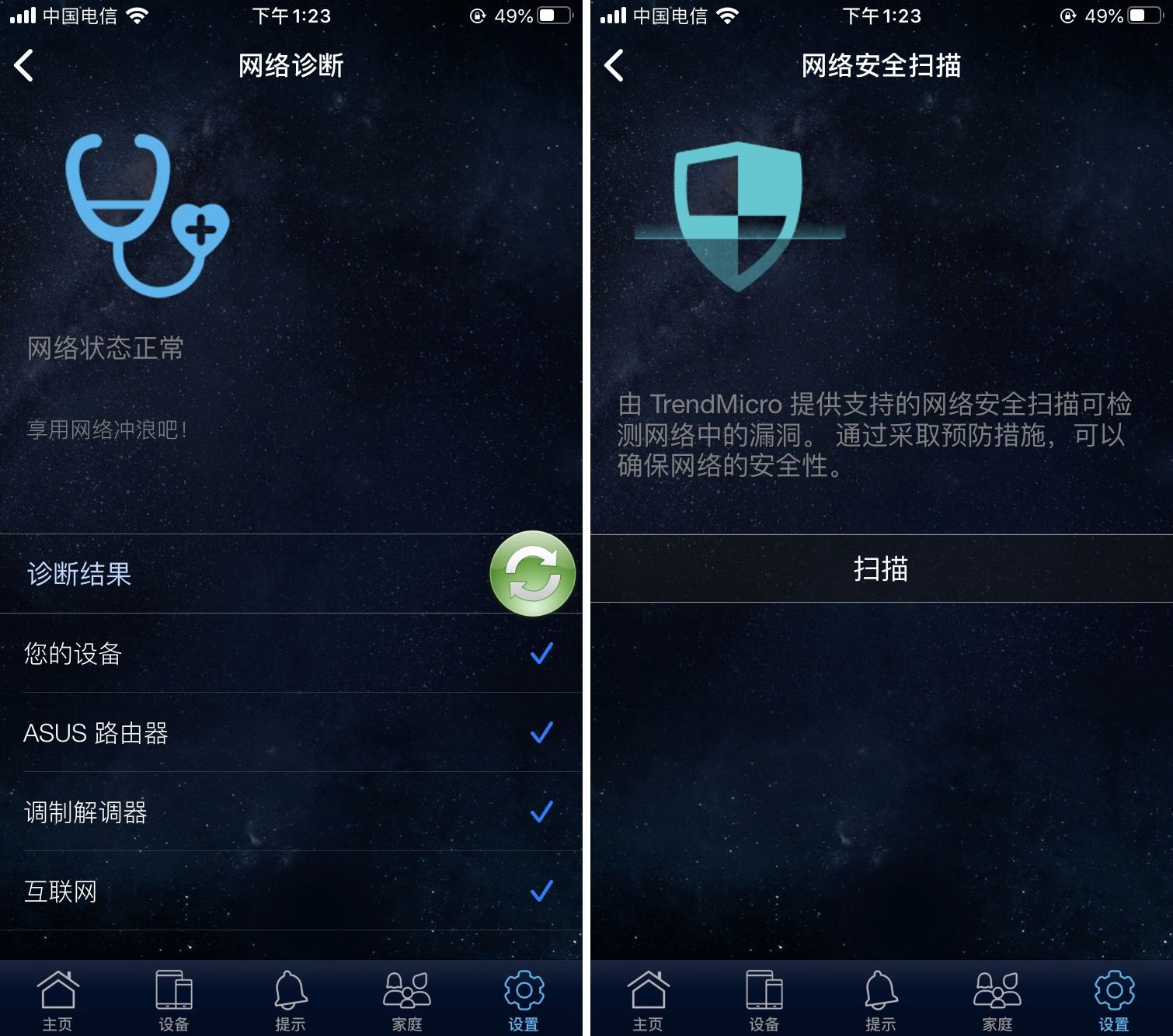This screenshot has height=1036, width=1173.
Task: Open the 互联网 diagnosis row
Action: tap(291, 892)
